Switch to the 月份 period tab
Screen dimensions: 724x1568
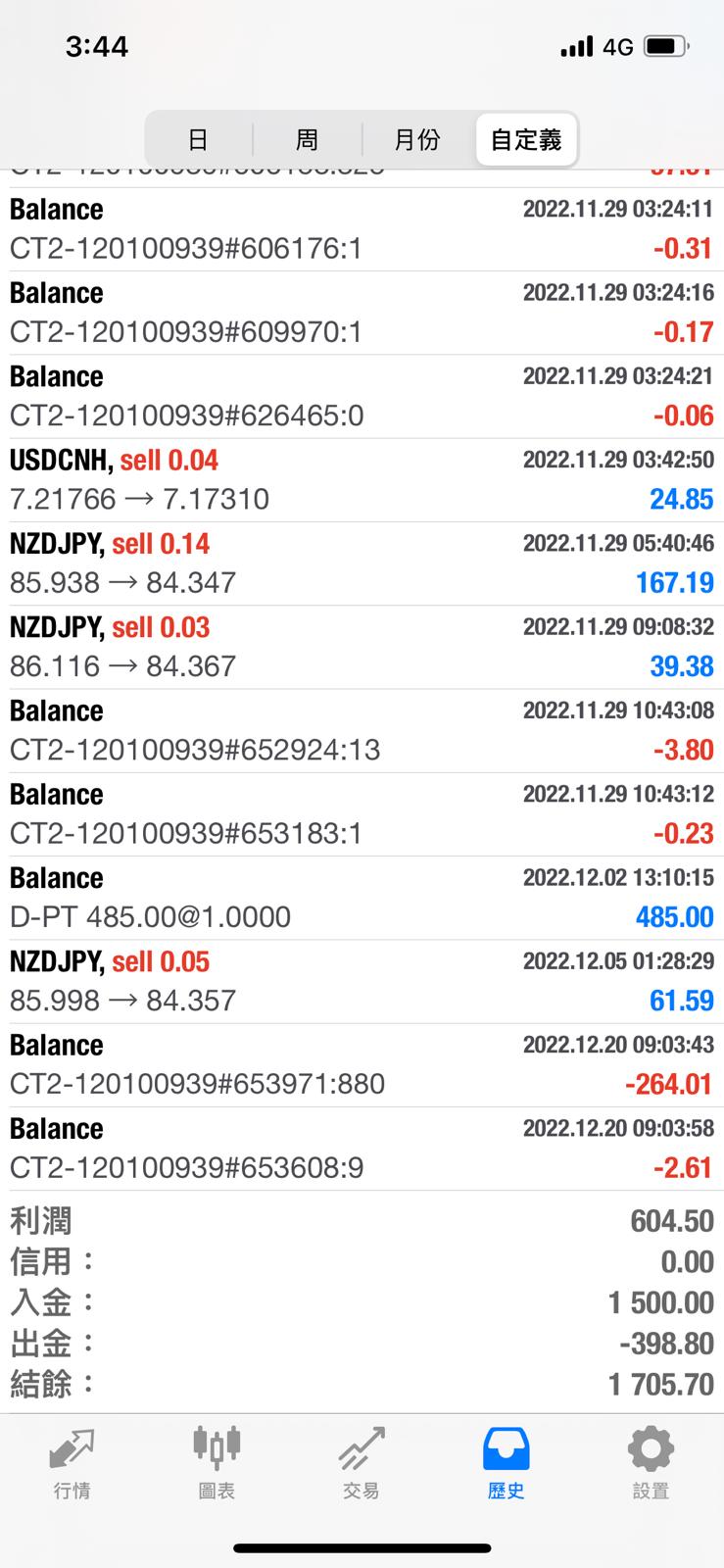[417, 140]
